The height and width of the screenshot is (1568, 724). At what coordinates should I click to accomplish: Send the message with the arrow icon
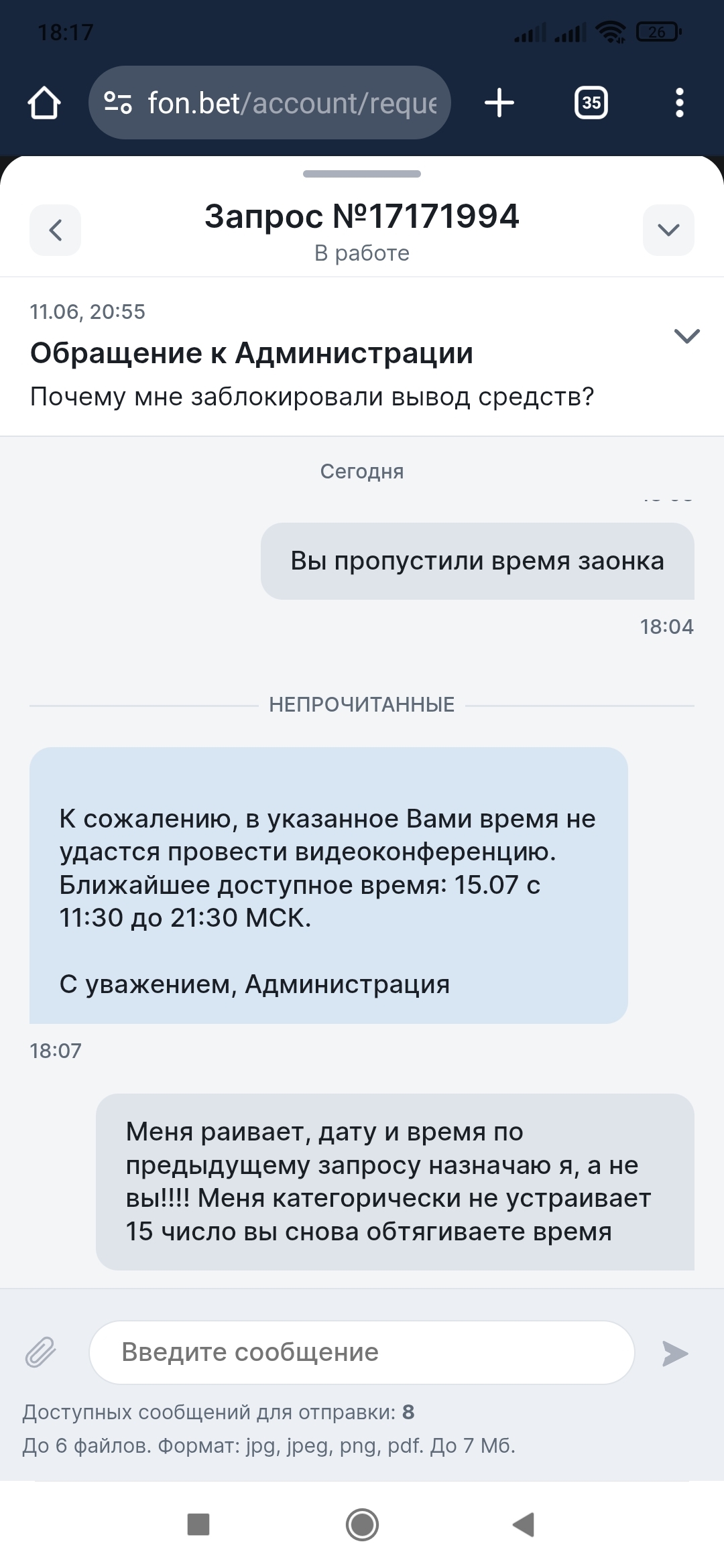tap(674, 1353)
